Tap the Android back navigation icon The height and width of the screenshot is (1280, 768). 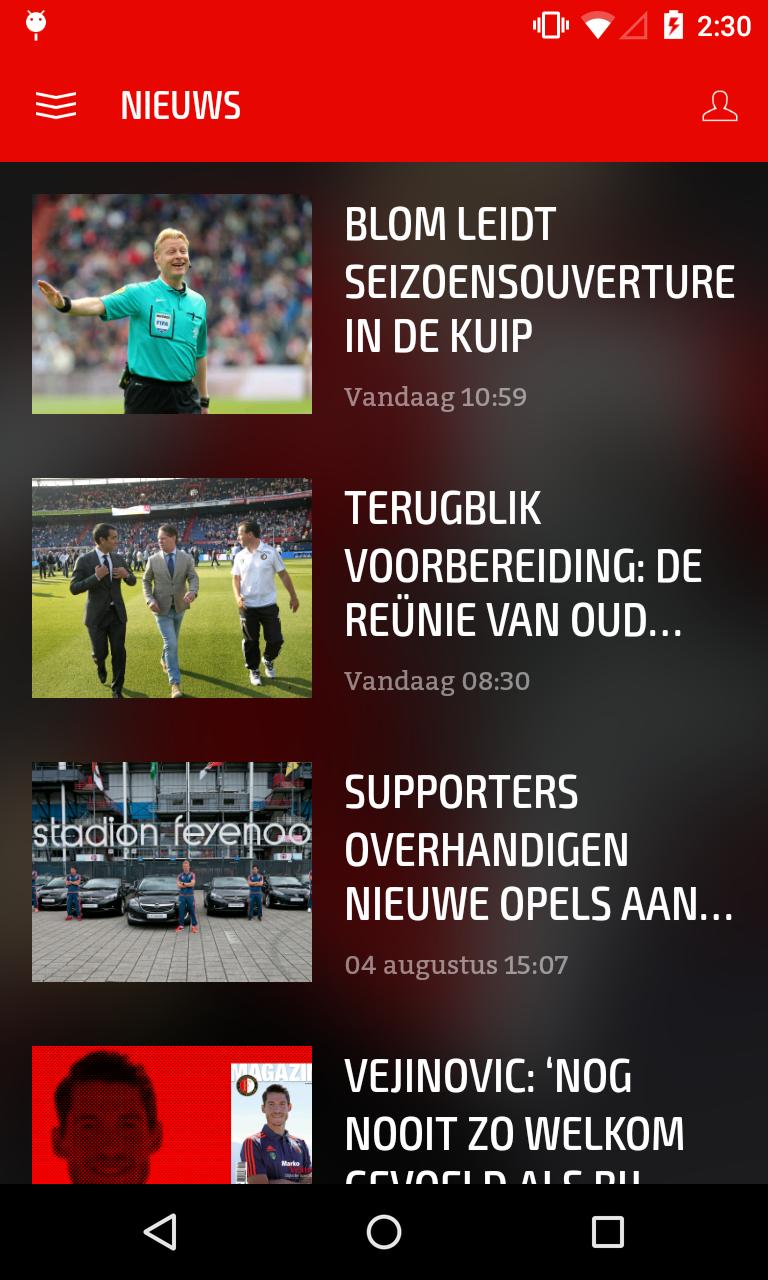159,1232
